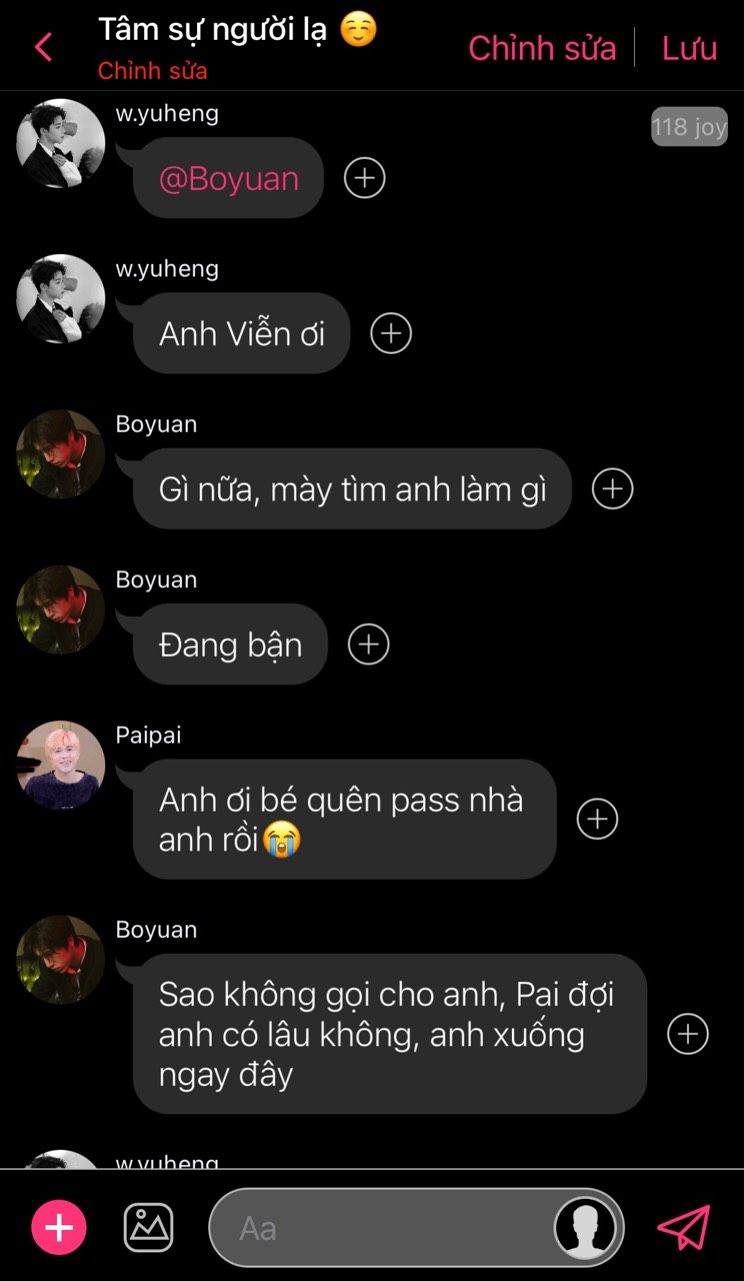Image resolution: width=744 pixels, height=1281 pixels.
Task: Focus the Aa message input field
Action: [x=380, y=1228]
